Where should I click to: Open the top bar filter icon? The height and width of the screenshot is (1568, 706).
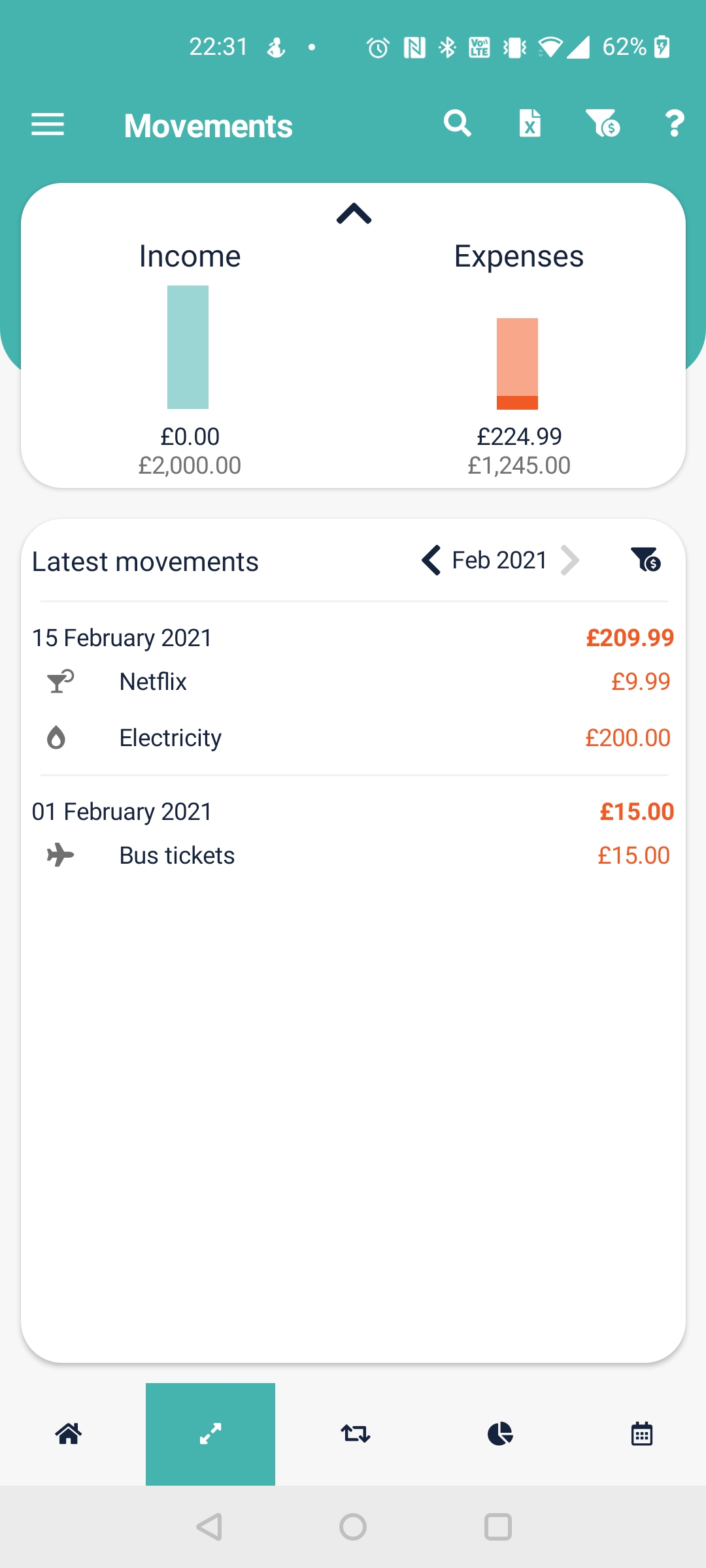603,123
